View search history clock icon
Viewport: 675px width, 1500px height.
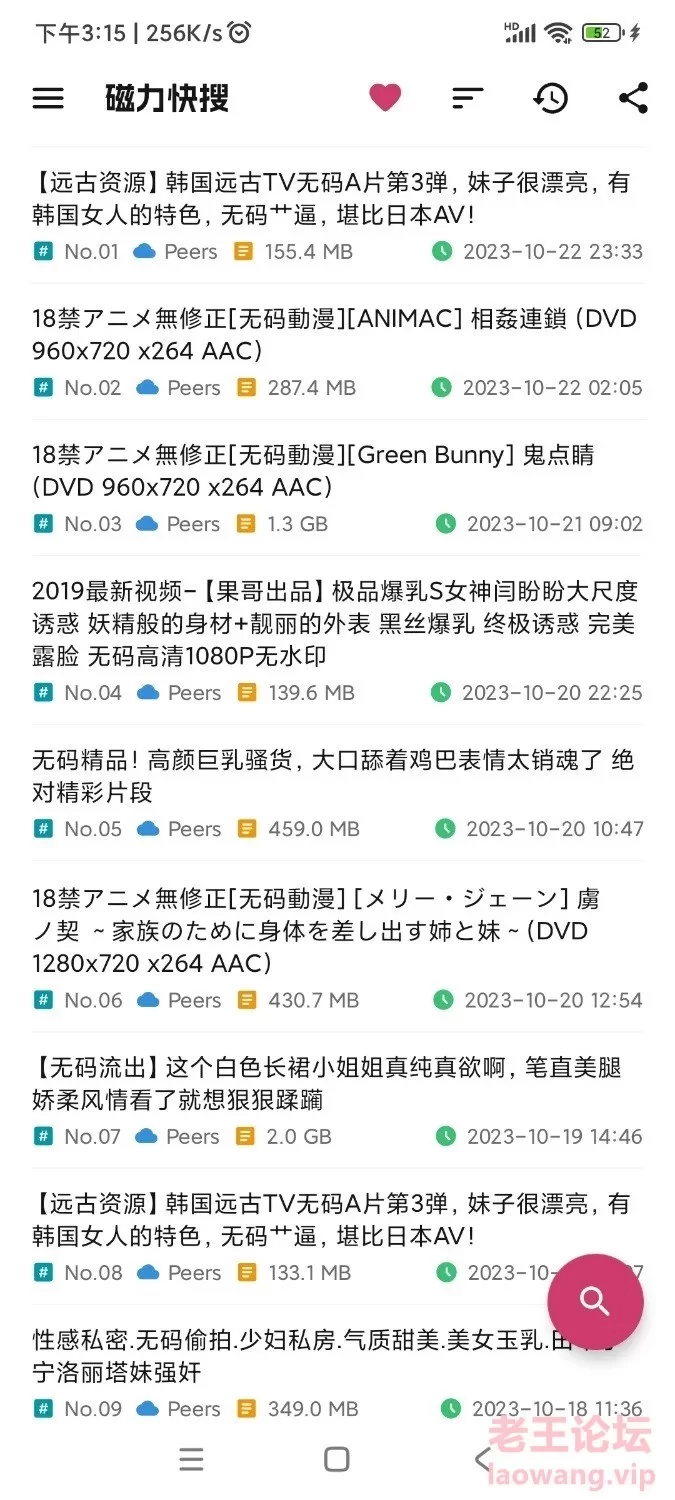point(551,98)
